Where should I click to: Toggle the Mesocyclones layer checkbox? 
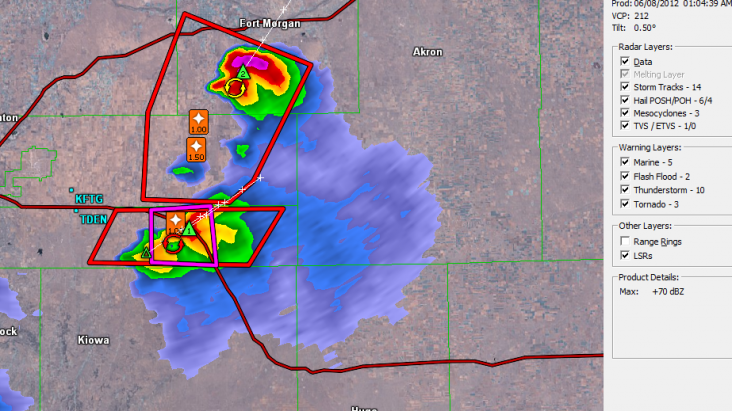(625, 114)
